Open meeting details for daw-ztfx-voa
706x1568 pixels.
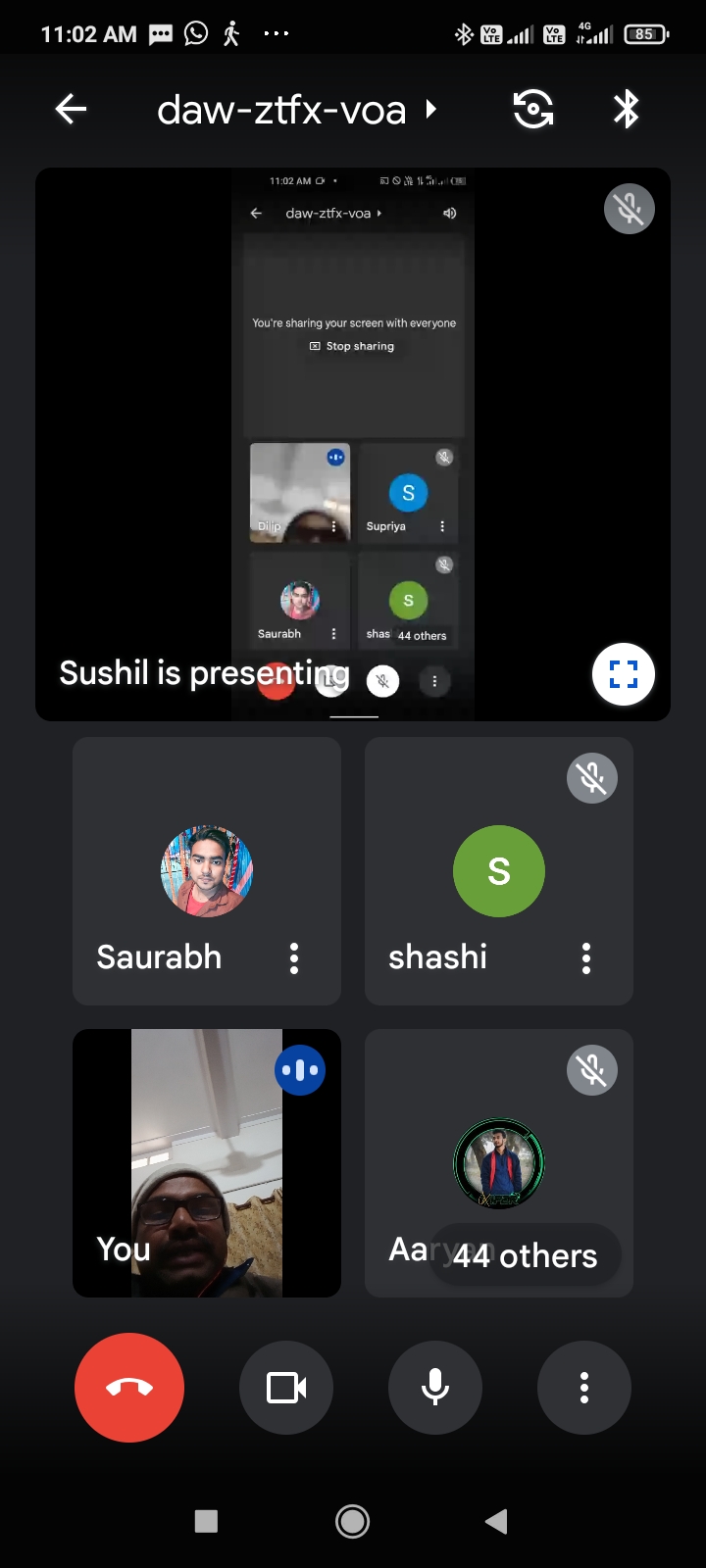coord(294,110)
